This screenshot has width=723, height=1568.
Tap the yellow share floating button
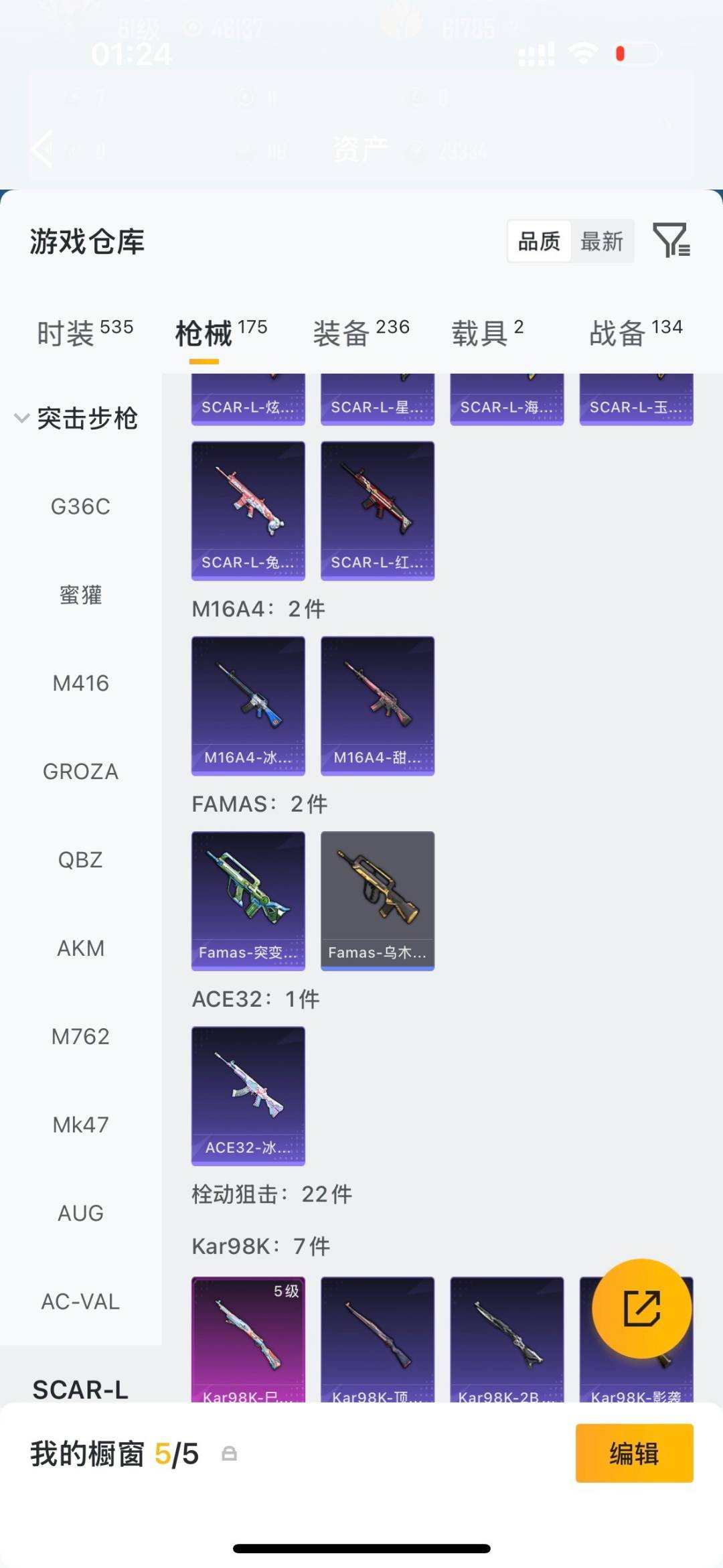641,1308
